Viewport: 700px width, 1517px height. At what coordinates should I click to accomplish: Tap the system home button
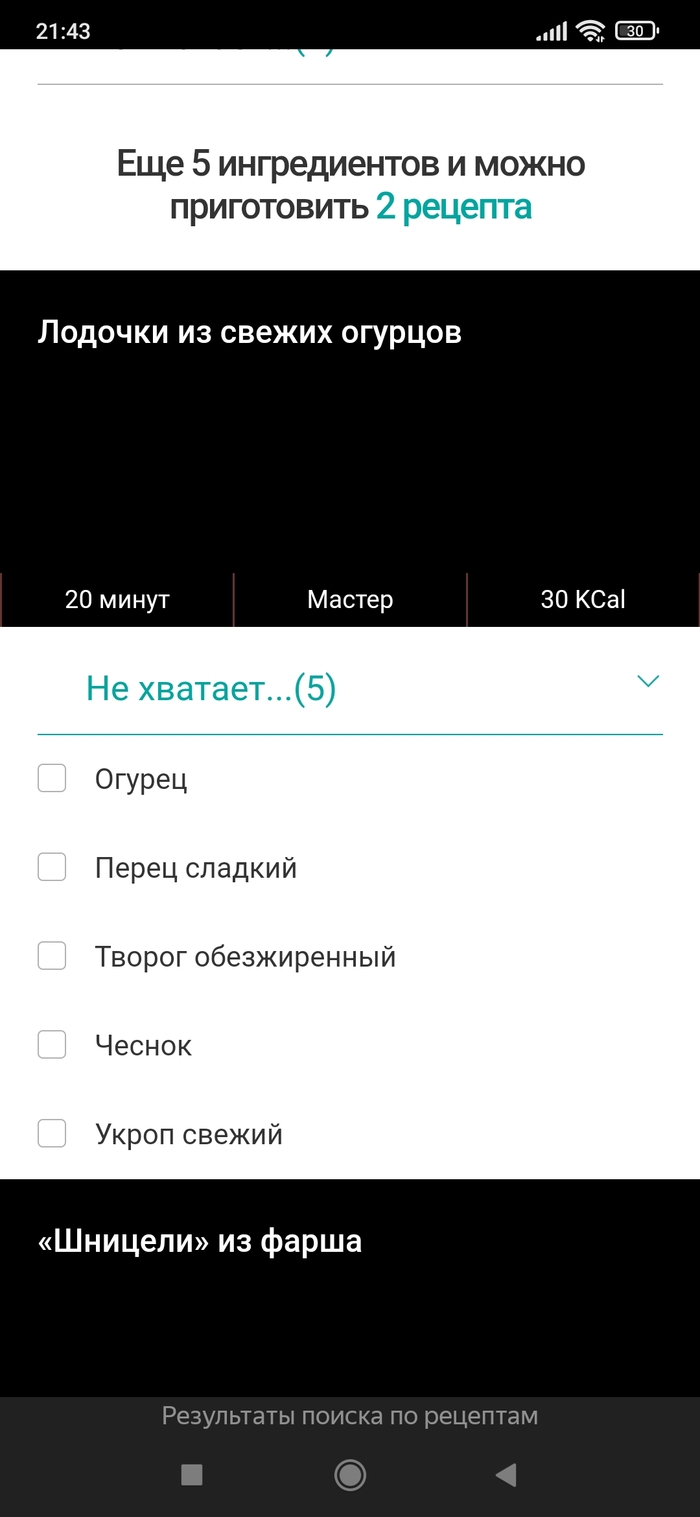tap(350, 1474)
